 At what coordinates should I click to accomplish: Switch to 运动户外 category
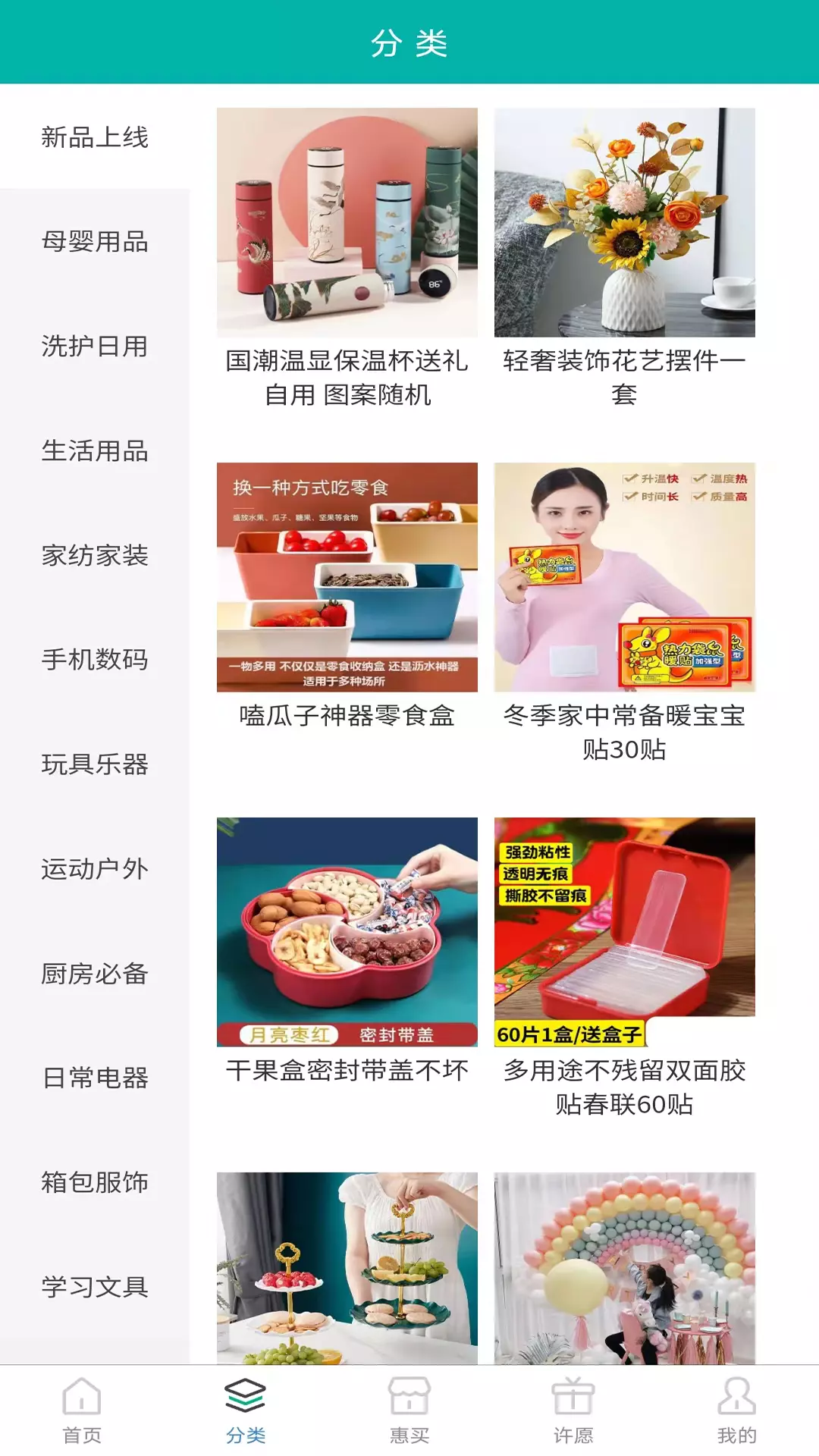95,869
